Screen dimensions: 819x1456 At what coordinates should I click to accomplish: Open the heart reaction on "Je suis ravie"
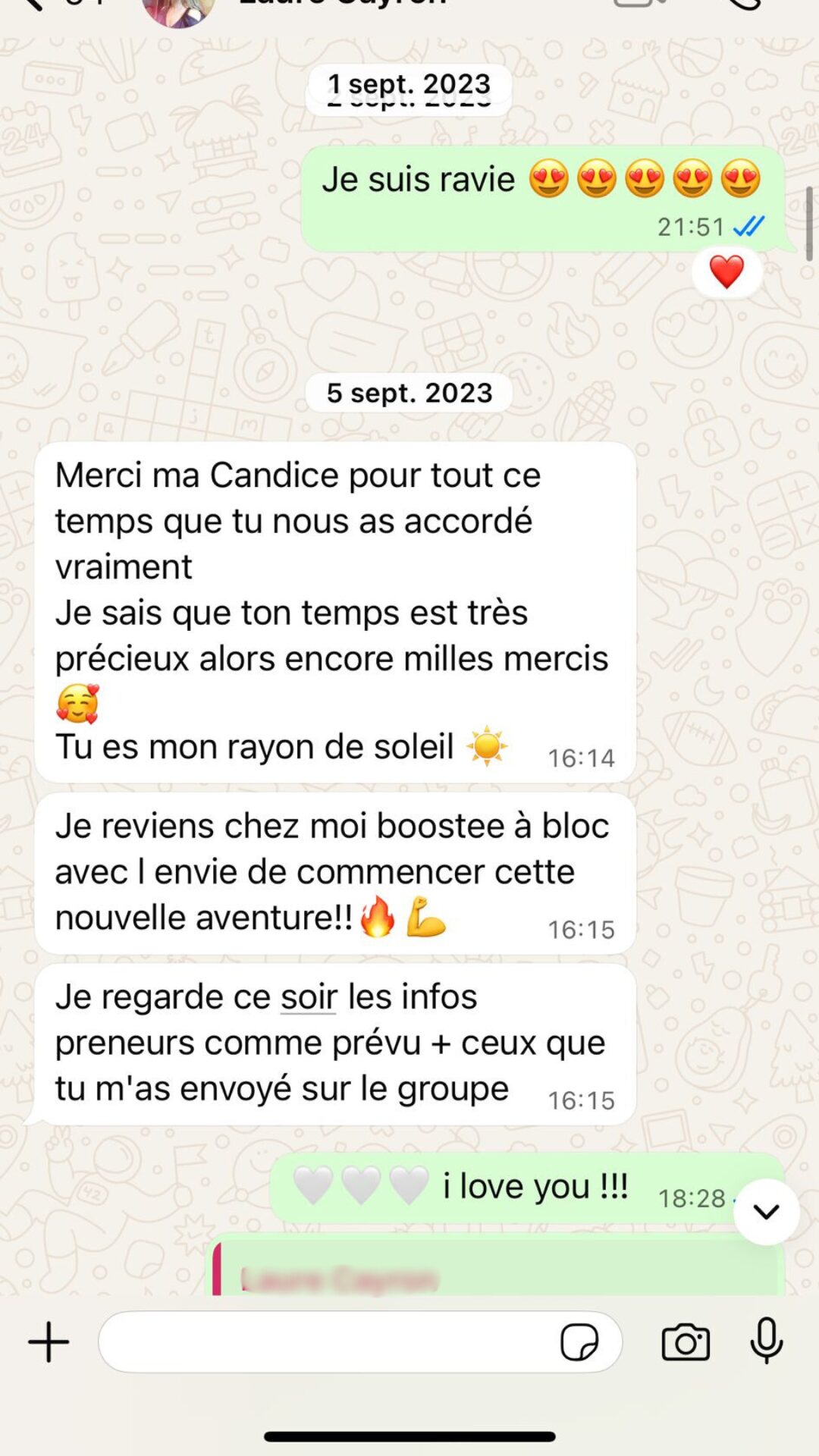click(x=726, y=272)
